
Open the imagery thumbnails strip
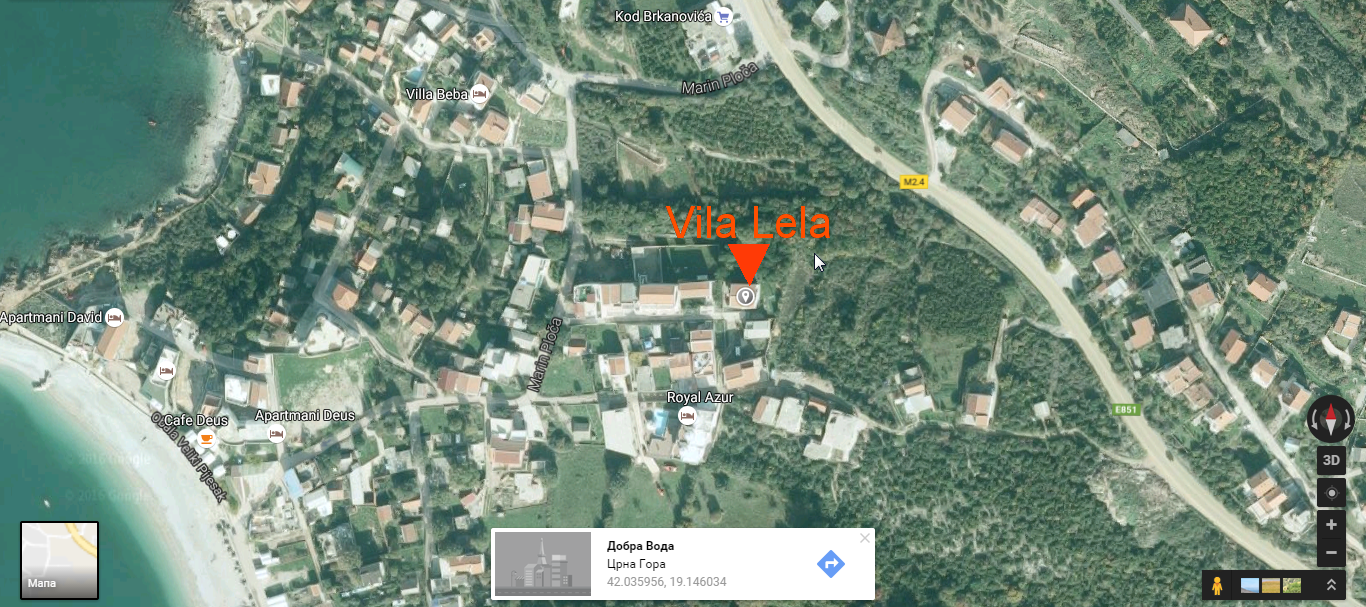coord(1272,586)
